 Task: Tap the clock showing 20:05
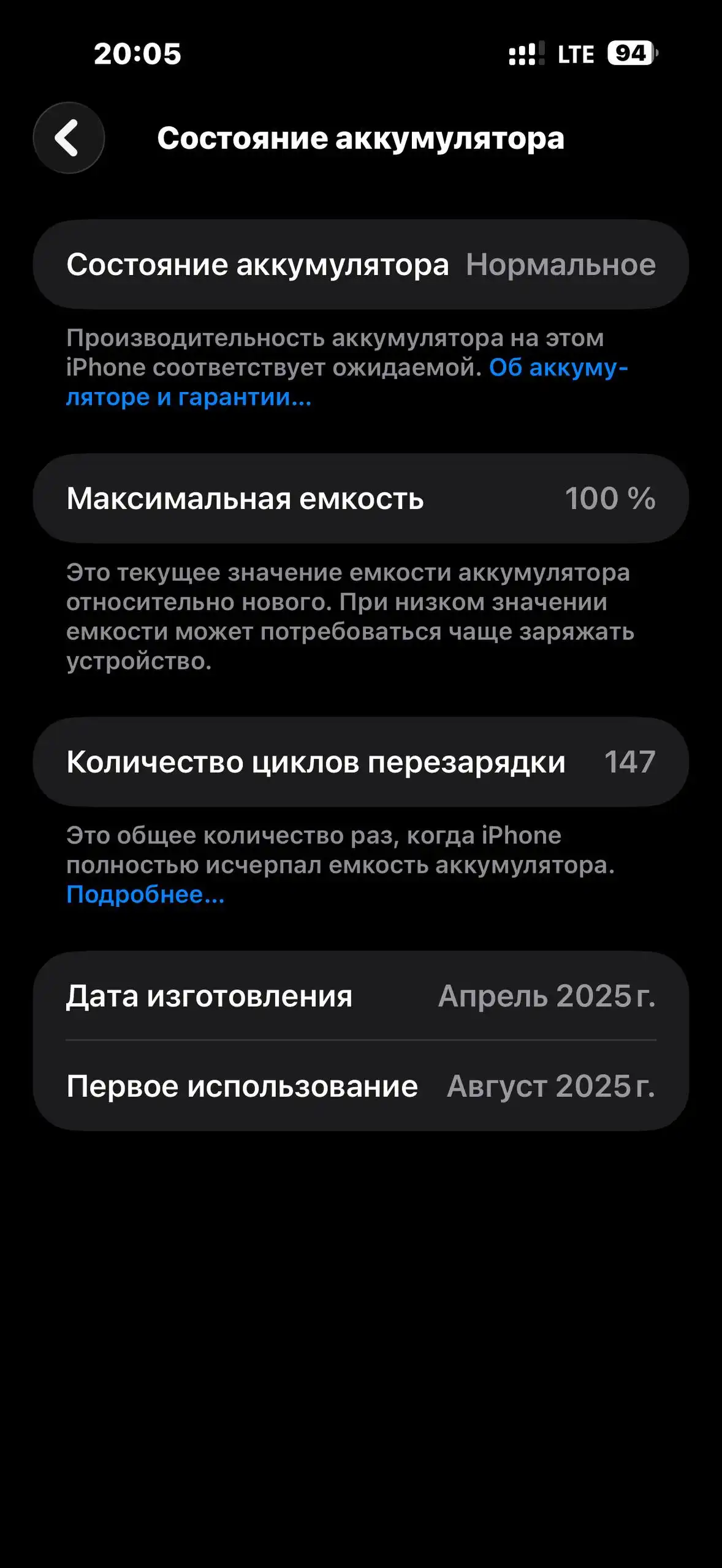coord(138,55)
